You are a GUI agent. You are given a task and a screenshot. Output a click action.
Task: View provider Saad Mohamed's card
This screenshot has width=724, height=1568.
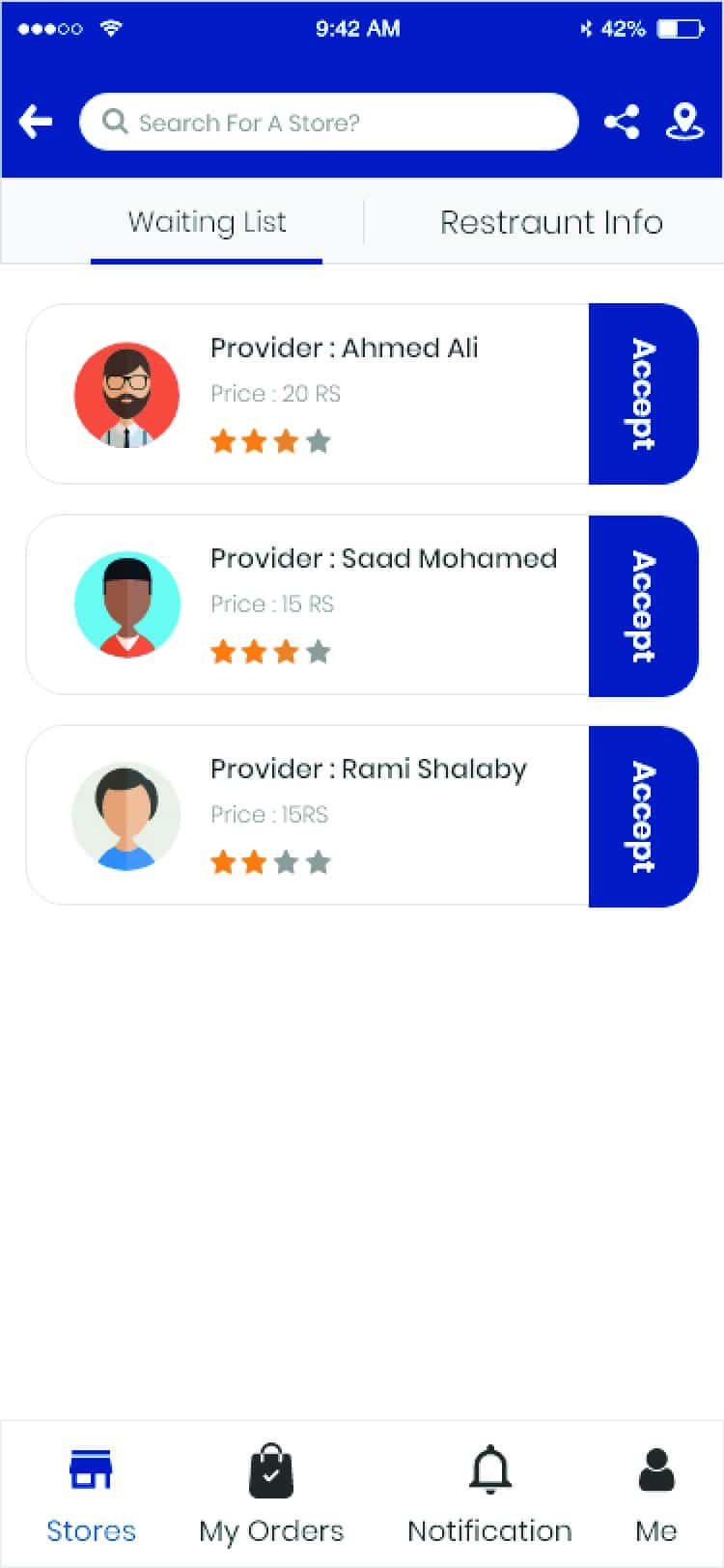pyautogui.click(x=309, y=605)
